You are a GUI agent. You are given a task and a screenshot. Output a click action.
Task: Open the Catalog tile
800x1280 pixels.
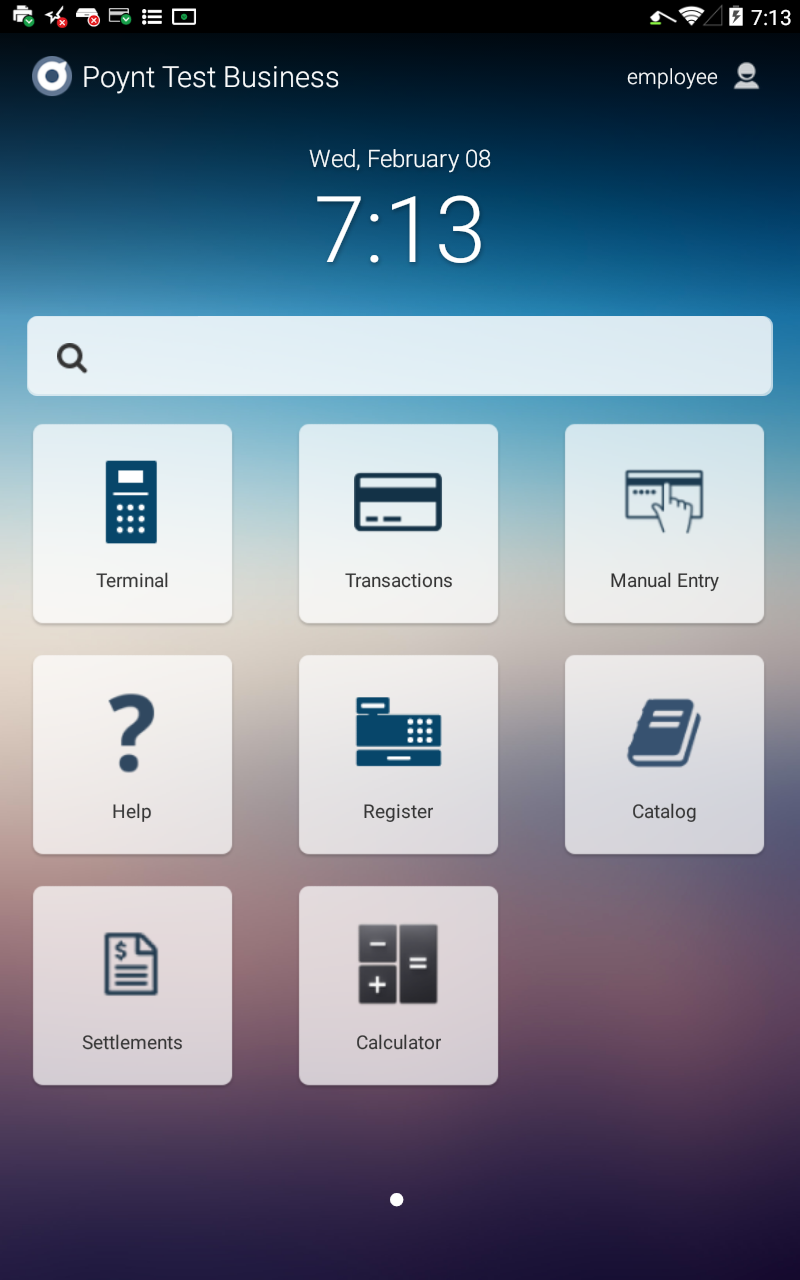click(x=664, y=754)
